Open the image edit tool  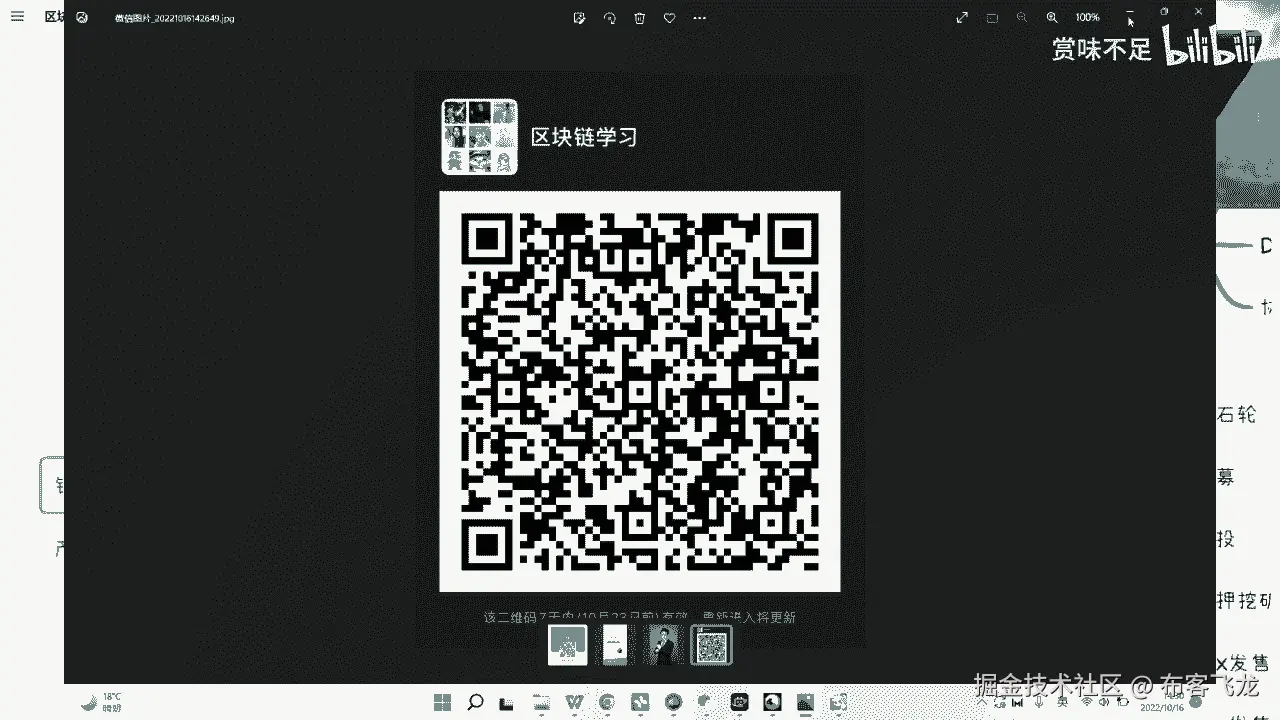point(579,18)
